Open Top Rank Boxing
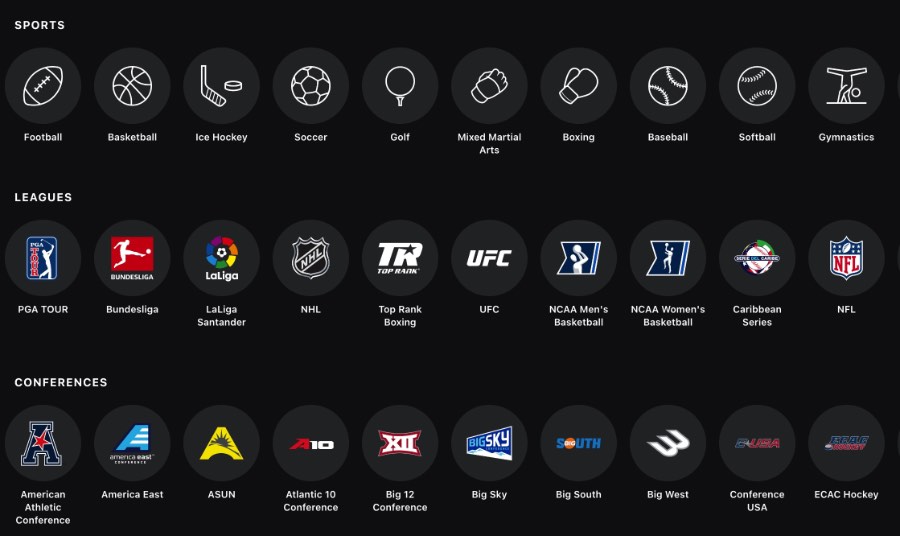 point(400,259)
